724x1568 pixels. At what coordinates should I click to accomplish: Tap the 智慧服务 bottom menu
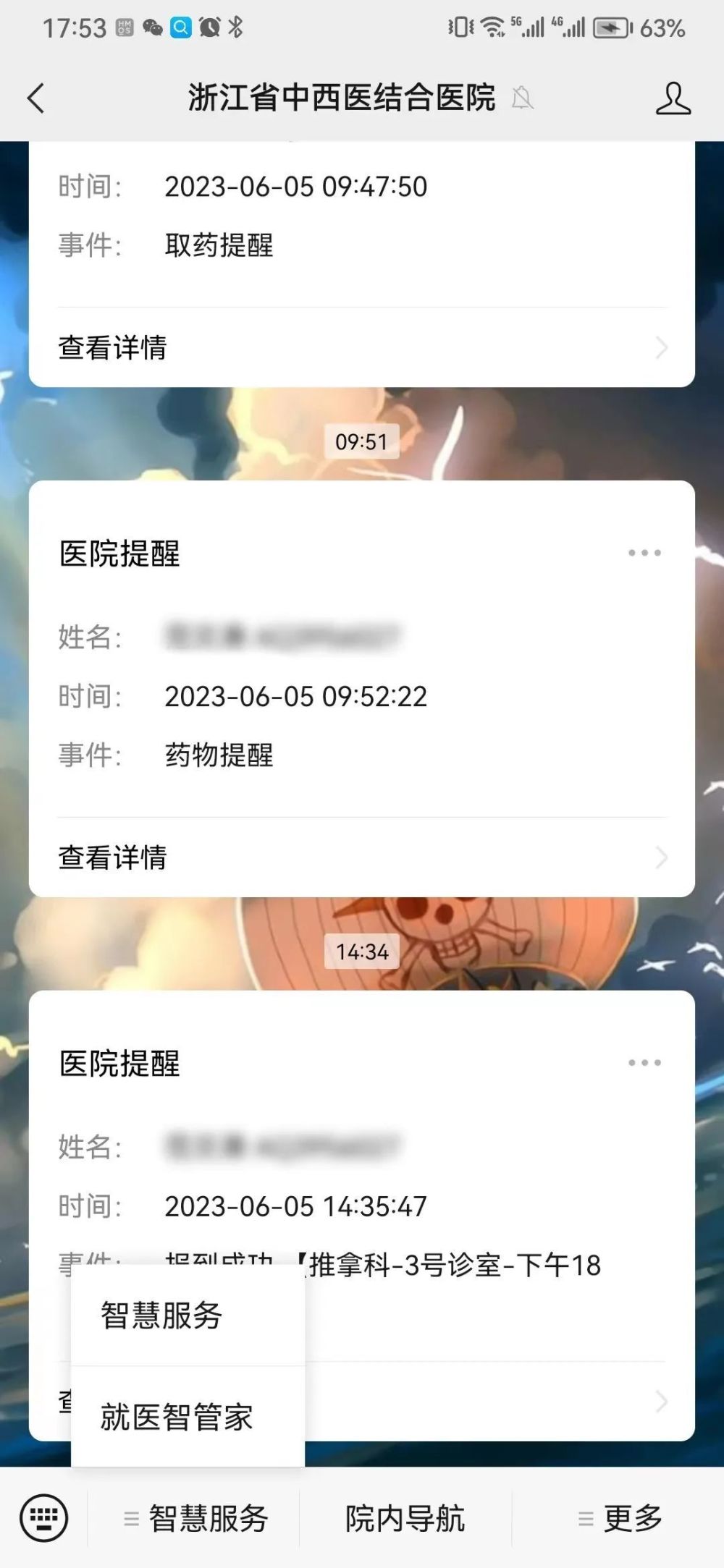click(x=194, y=1518)
